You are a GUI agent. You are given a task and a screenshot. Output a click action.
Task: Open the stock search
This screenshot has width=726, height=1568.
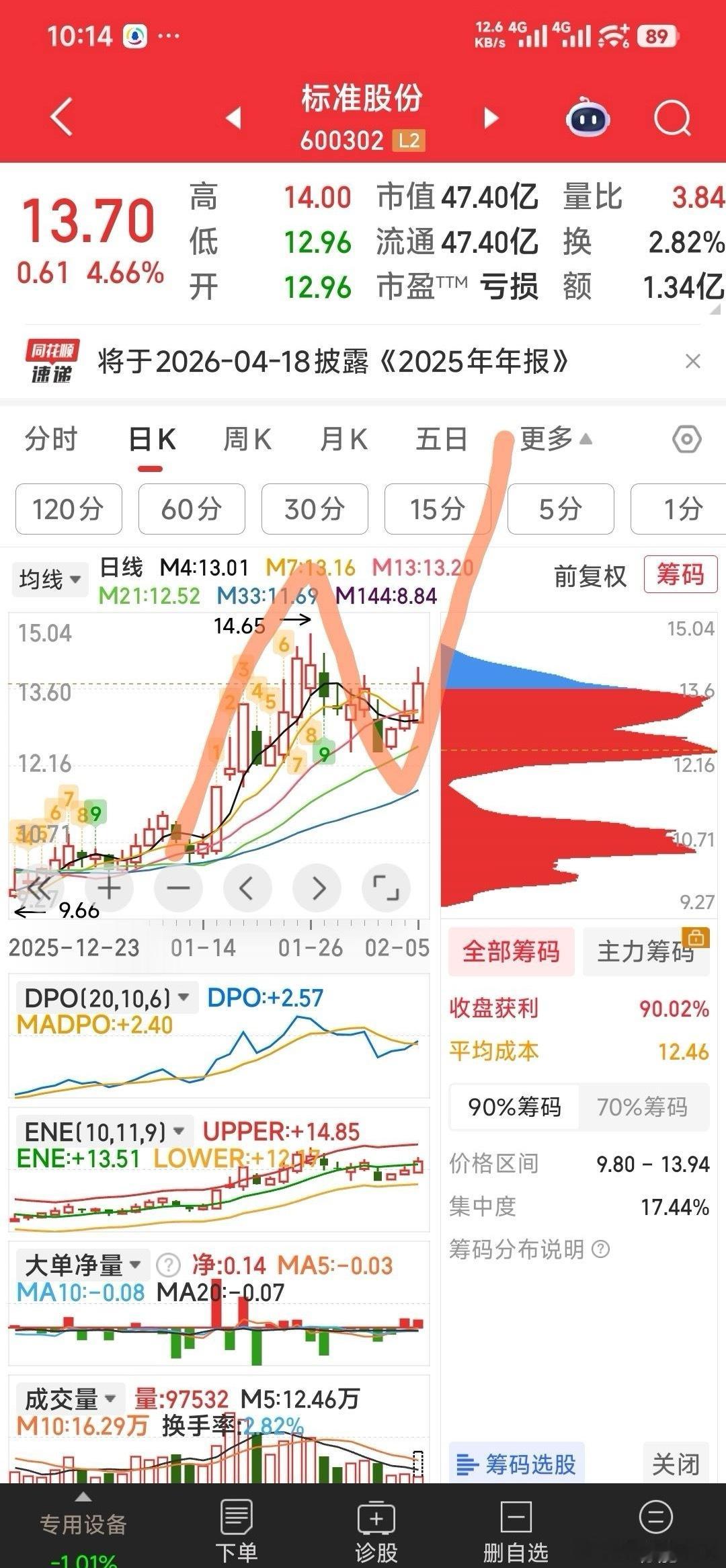pyautogui.click(x=671, y=118)
